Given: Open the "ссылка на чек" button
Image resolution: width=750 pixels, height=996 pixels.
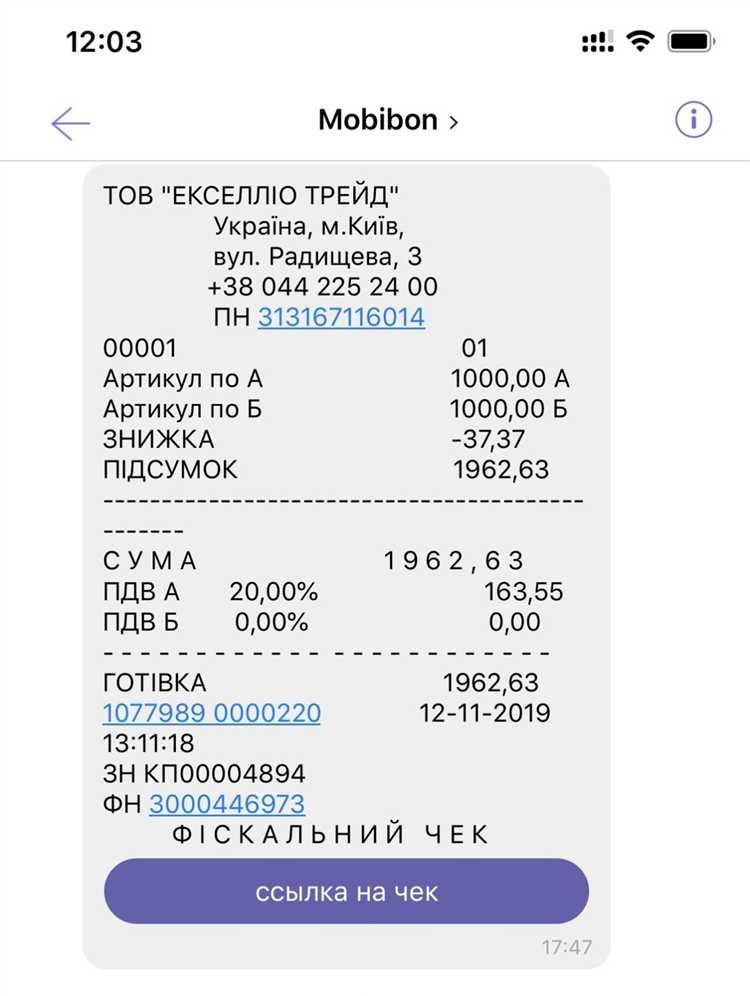Looking at the screenshot, I should (x=346, y=891).
